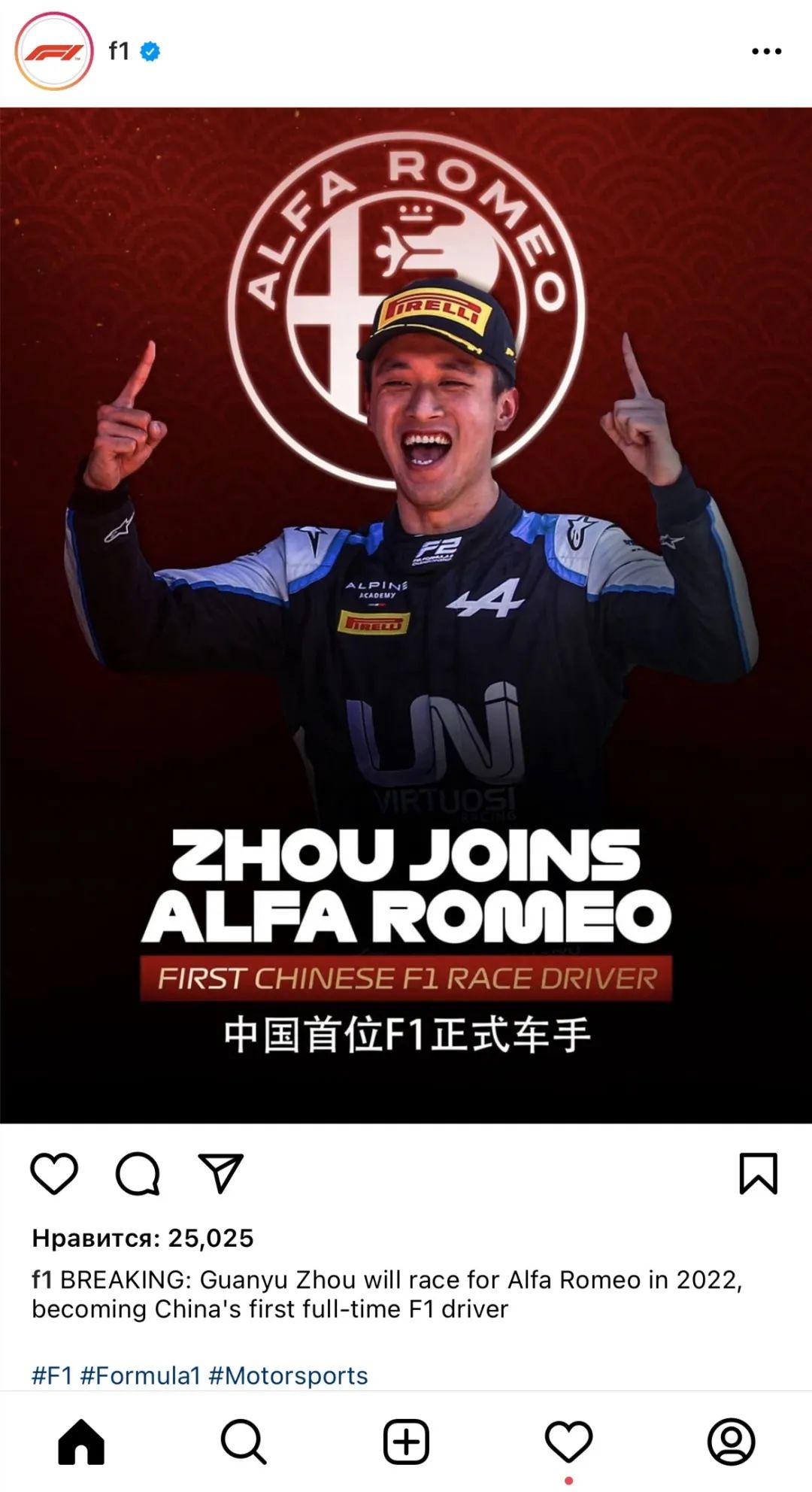The image size is (812, 1492).
Task: Go to the Home feed tab
Action: pos(81,1442)
